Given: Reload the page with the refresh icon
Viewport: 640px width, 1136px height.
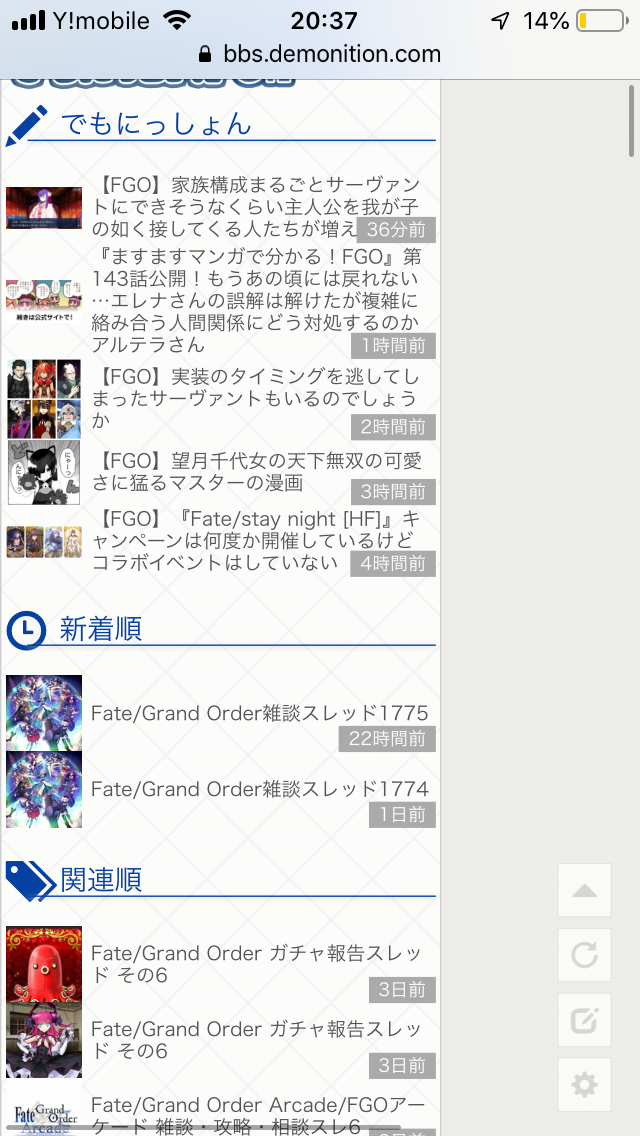Looking at the screenshot, I should 584,955.
